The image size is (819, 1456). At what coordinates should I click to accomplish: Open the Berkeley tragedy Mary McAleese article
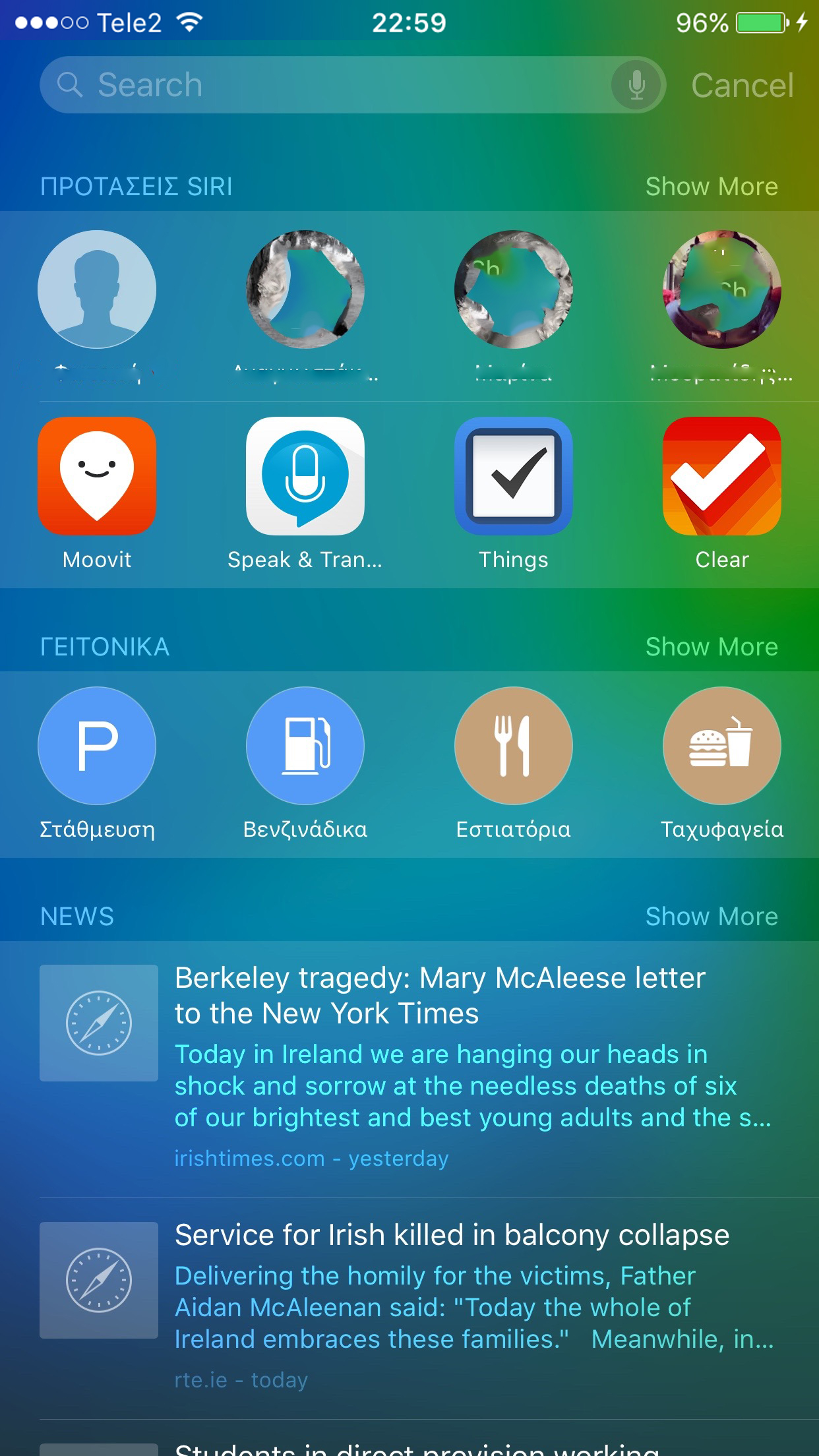pos(439,996)
